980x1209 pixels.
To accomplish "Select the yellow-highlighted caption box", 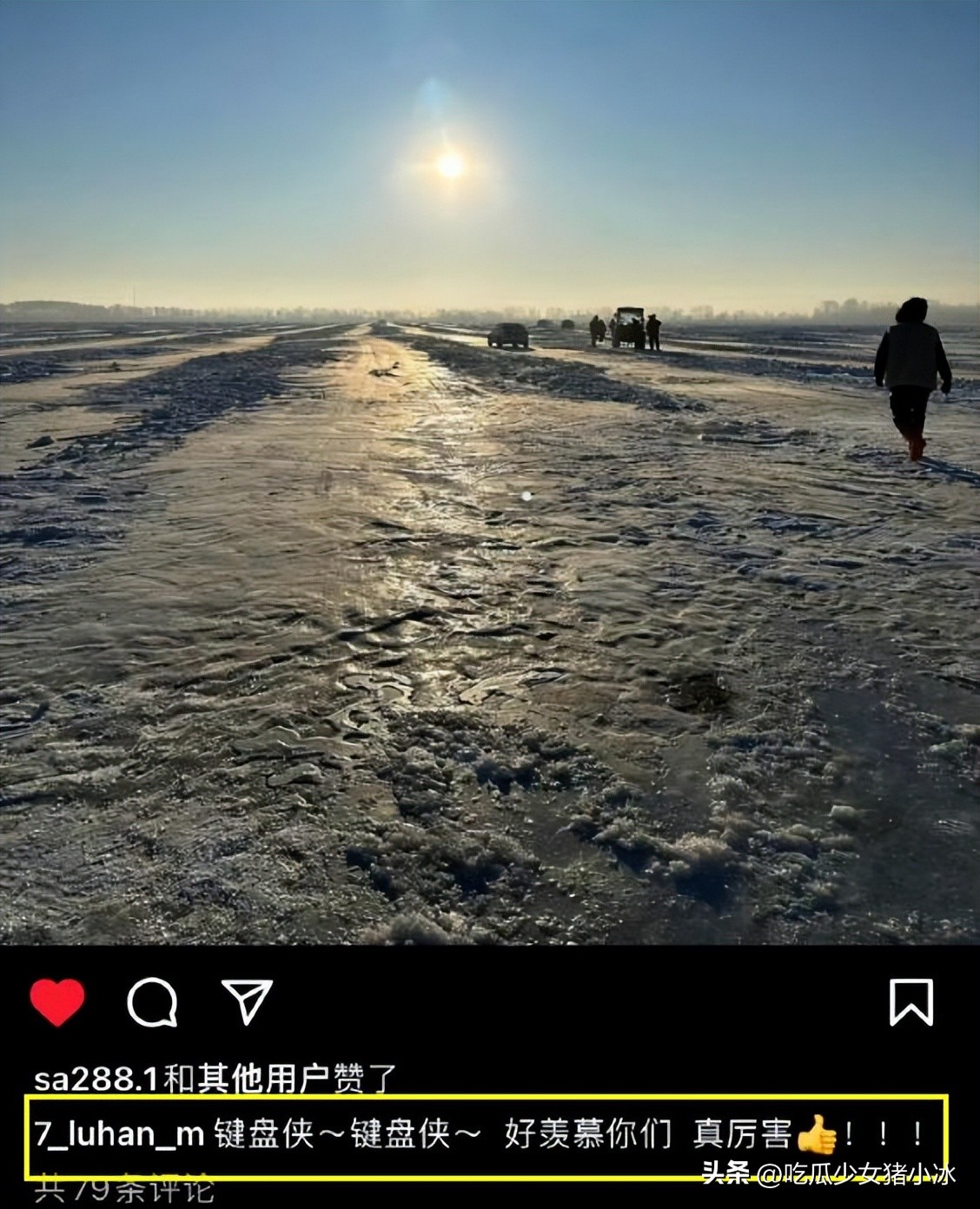I will tap(490, 1133).
